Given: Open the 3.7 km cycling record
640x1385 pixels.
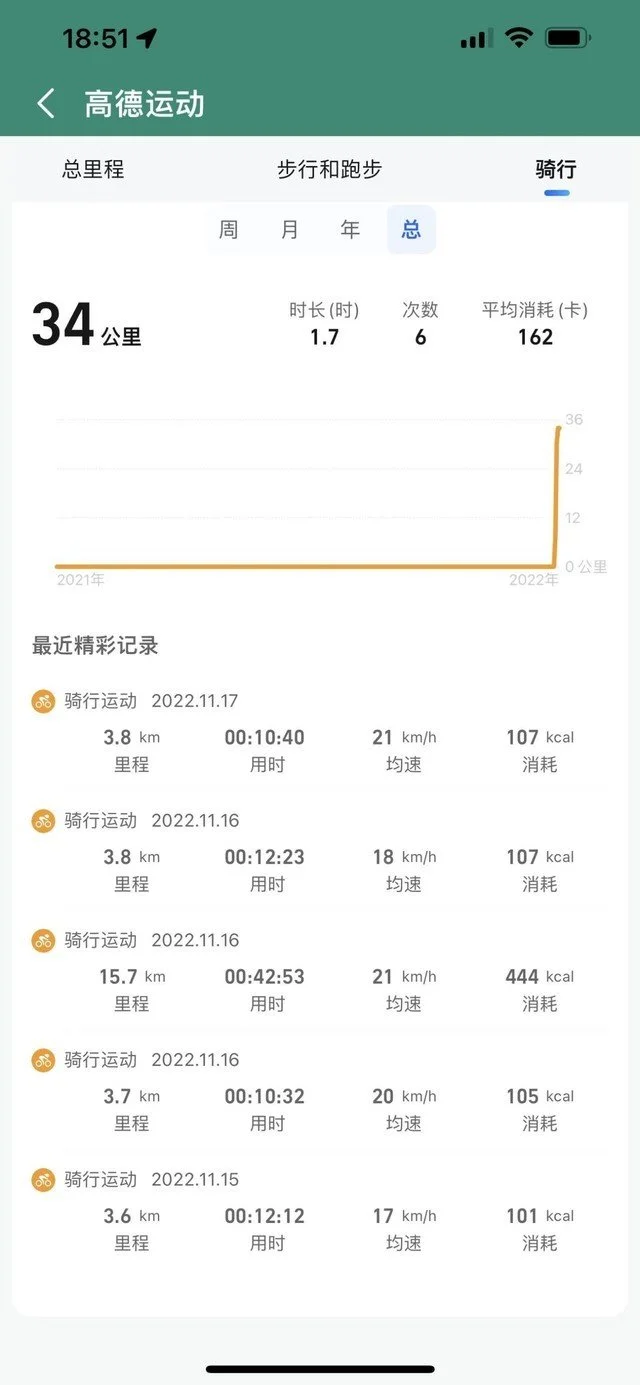Looking at the screenshot, I should click(x=320, y=1092).
